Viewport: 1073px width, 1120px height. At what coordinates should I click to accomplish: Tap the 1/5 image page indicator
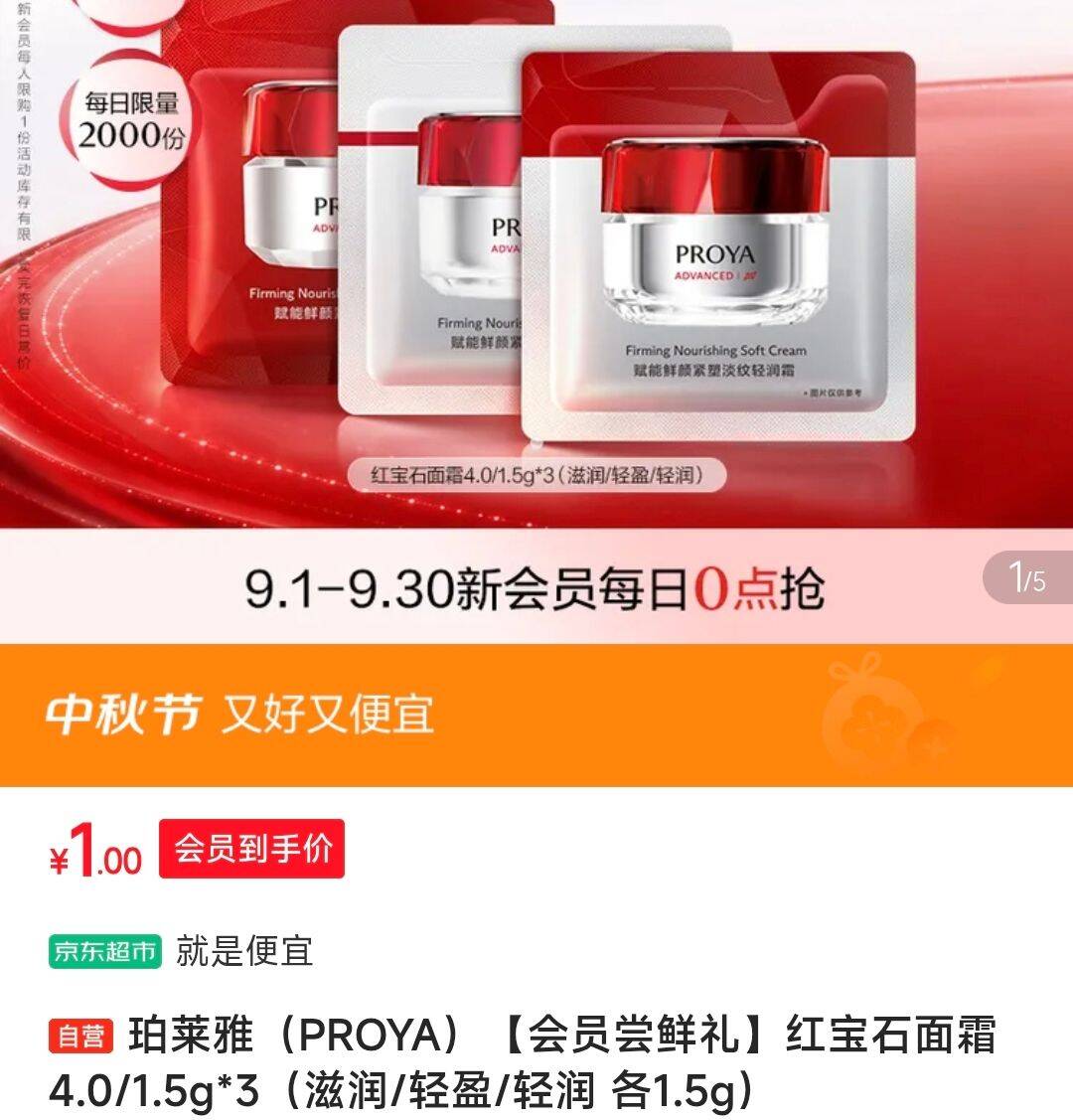pyautogui.click(x=1027, y=577)
